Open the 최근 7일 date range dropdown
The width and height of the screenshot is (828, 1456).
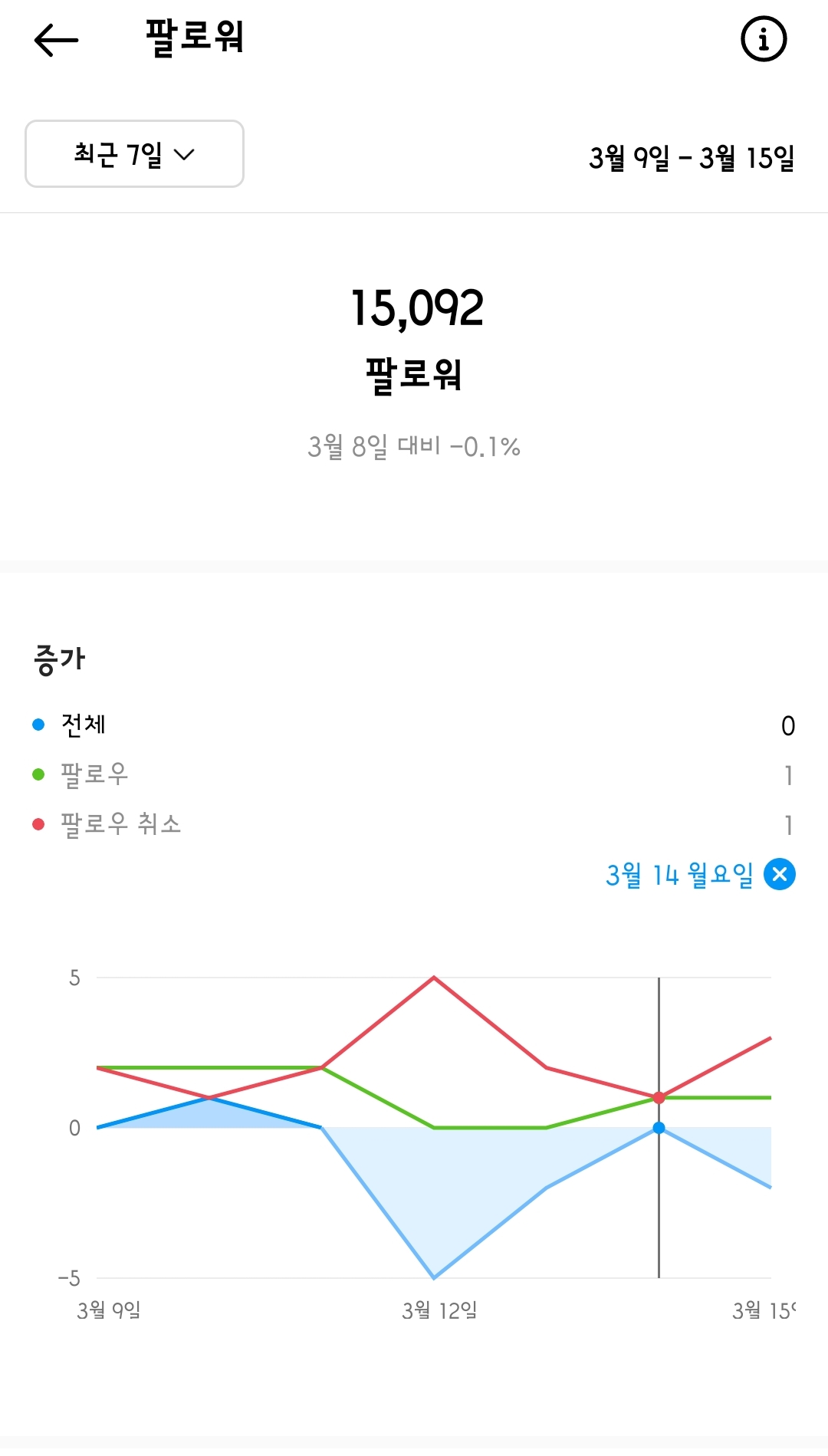click(134, 154)
